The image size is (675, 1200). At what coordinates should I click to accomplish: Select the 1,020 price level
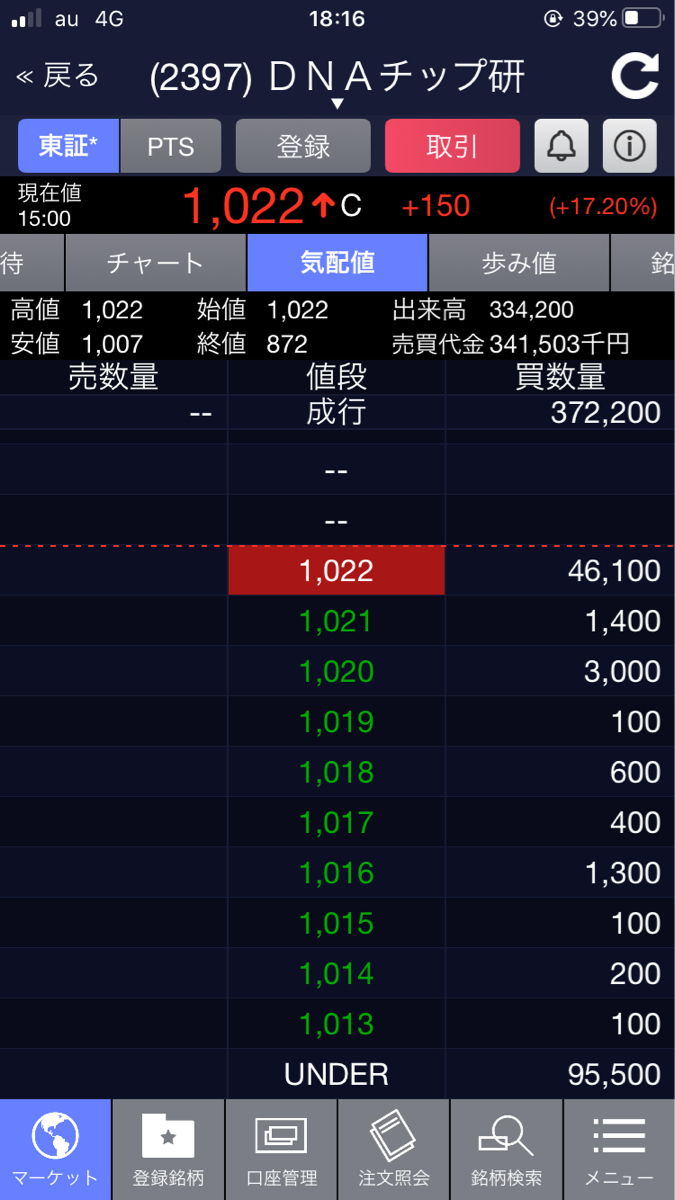point(337,672)
